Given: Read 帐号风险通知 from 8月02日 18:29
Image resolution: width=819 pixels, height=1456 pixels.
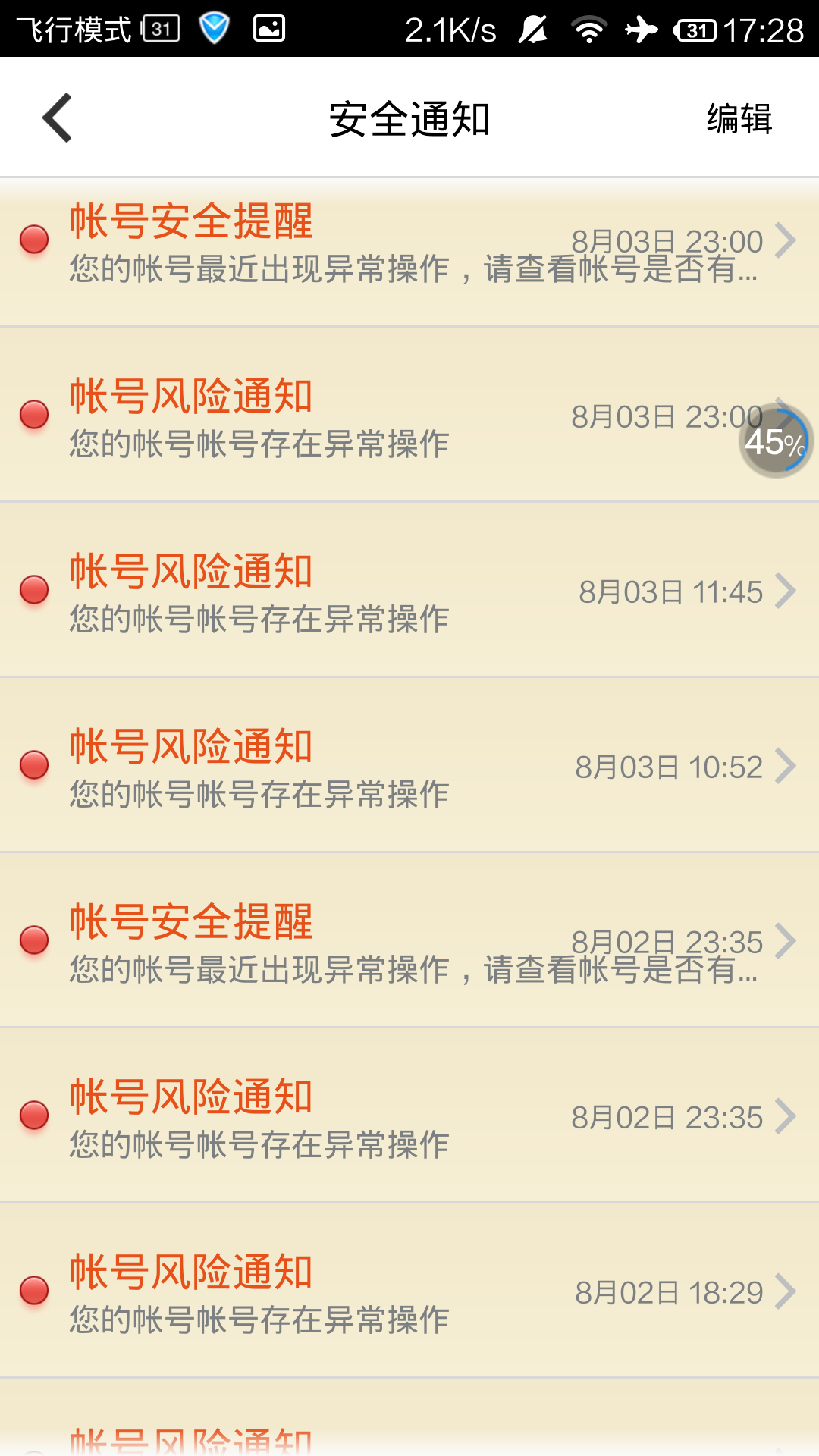Looking at the screenshot, I should tap(409, 1291).
